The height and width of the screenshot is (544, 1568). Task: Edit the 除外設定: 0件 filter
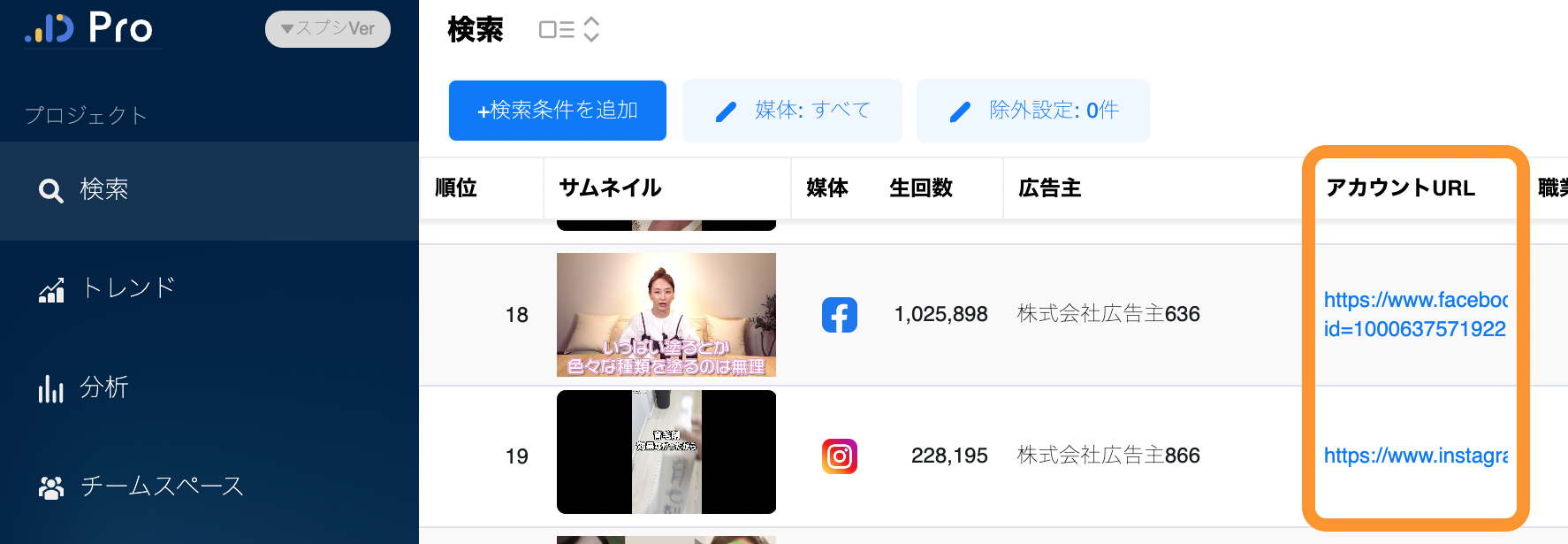[x=1032, y=111]
